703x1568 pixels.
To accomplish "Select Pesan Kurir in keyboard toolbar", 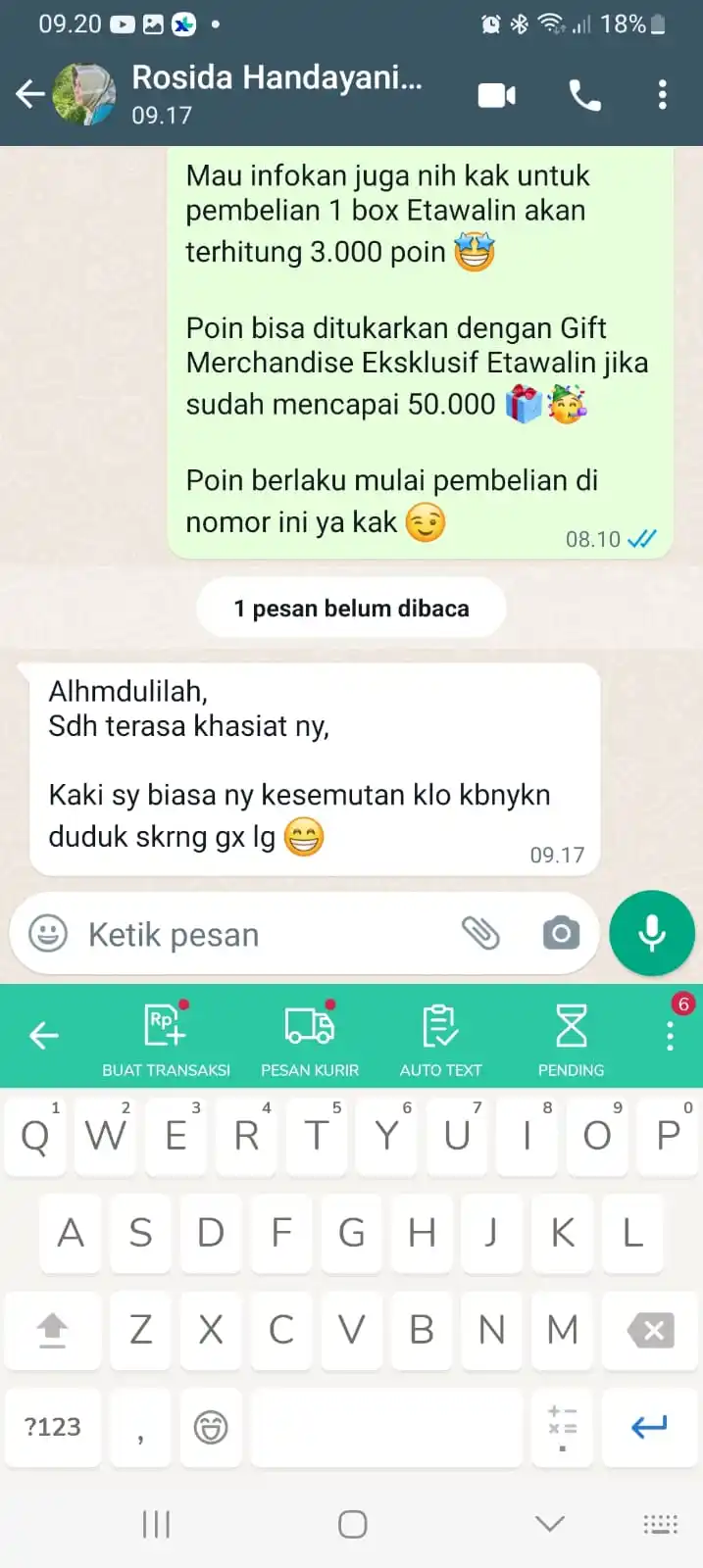I will 310,1038.
